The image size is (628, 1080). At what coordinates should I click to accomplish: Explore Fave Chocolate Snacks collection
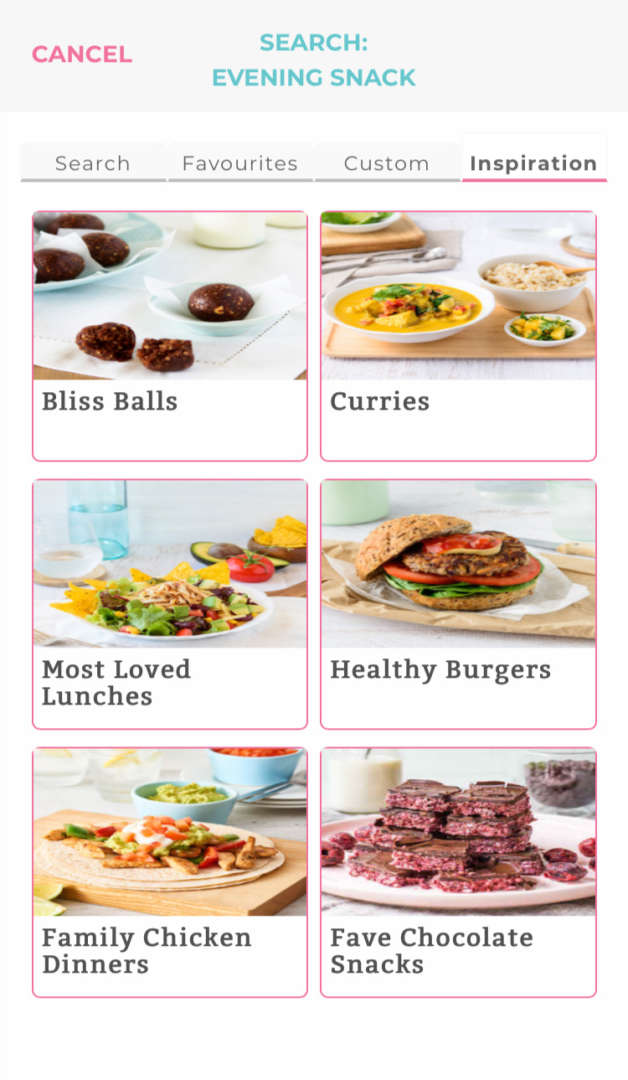pos(458,871)
